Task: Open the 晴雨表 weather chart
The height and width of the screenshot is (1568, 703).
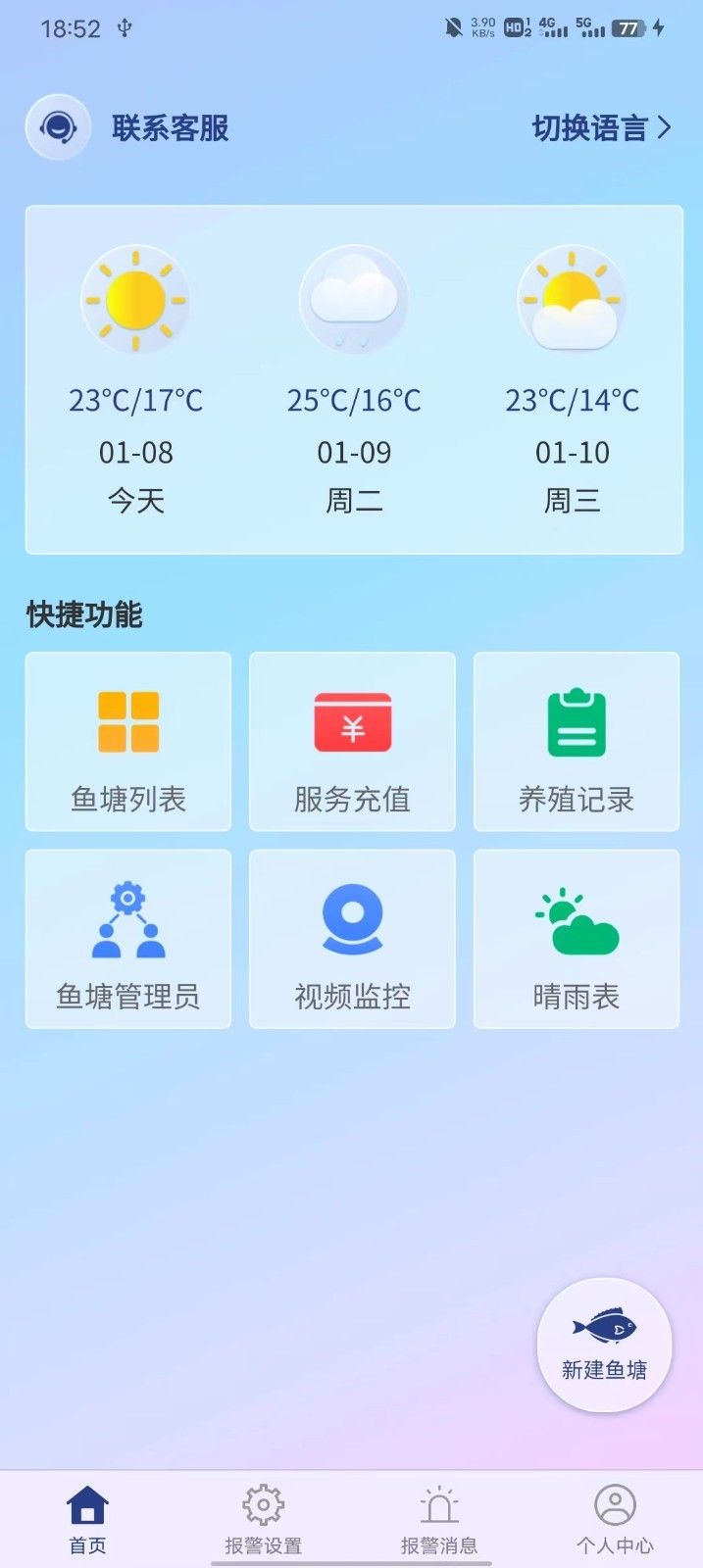Action: [x=577, y=939]
